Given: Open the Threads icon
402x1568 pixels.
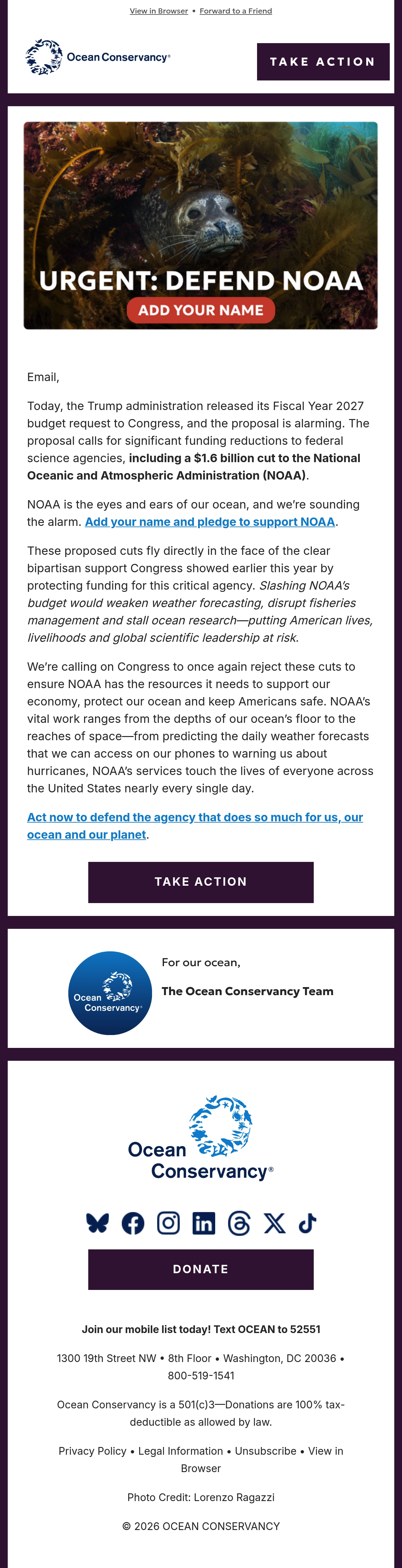Looking at the screenshot, I should tap(239, 1223).
